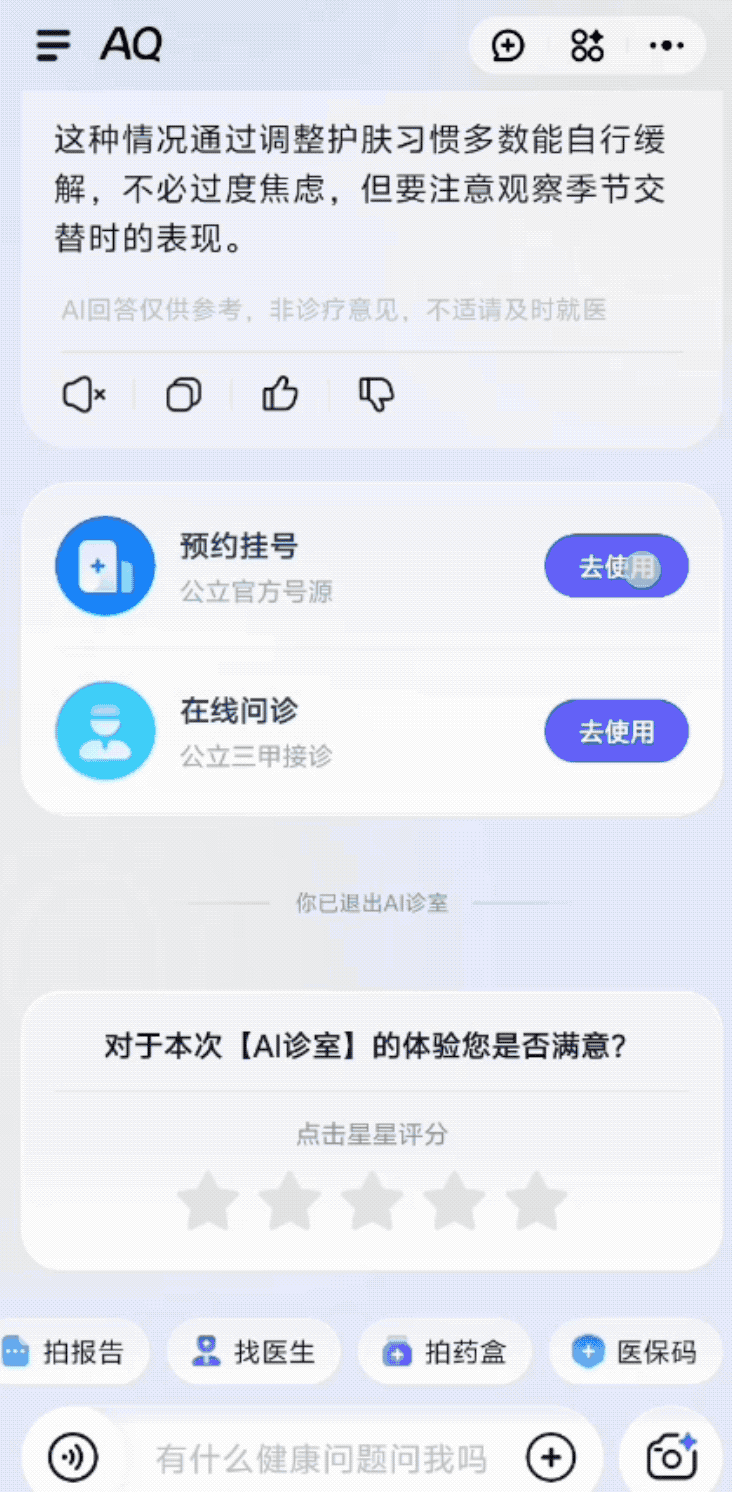732x1492 pixels.
Task: Switch to voice input
Action: click(x=73, y=1457)
